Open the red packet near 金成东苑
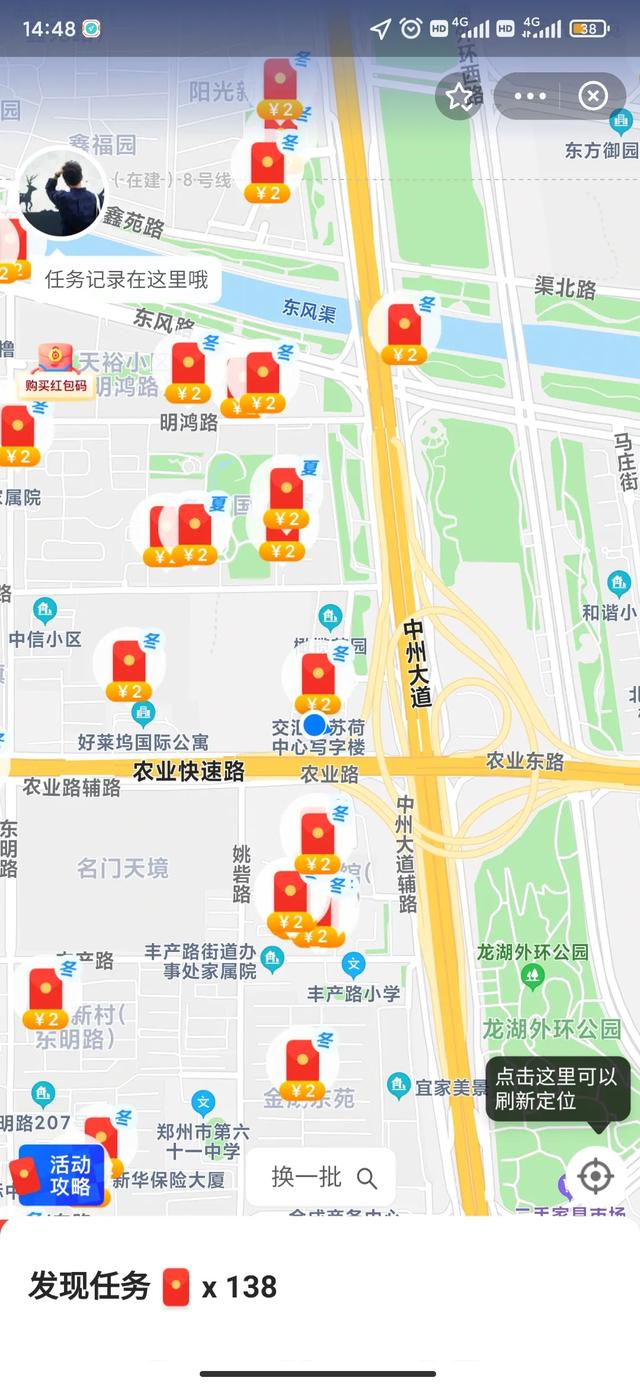Screen dimensions: 640x1387 click(x=302, y=1067)
